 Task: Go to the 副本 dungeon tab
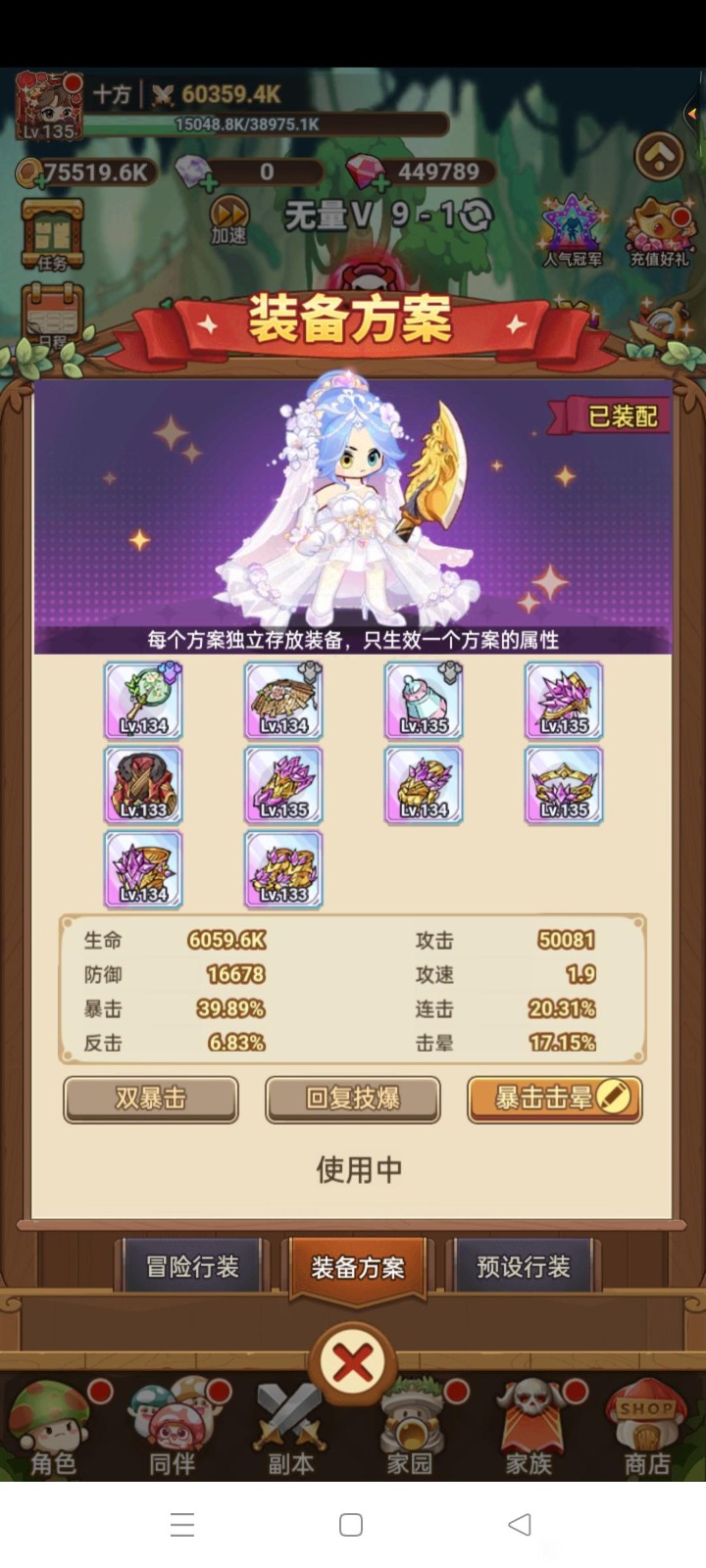(x=290, y=1431)
